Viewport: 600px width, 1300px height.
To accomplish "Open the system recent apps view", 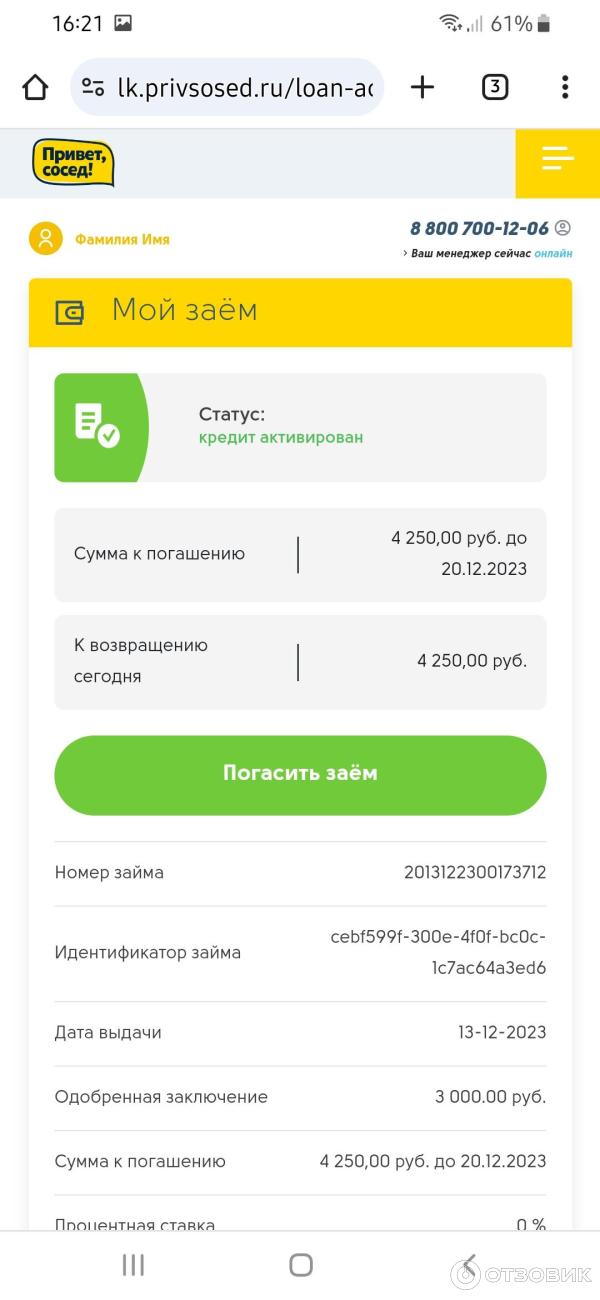I will coord(133,1265).
